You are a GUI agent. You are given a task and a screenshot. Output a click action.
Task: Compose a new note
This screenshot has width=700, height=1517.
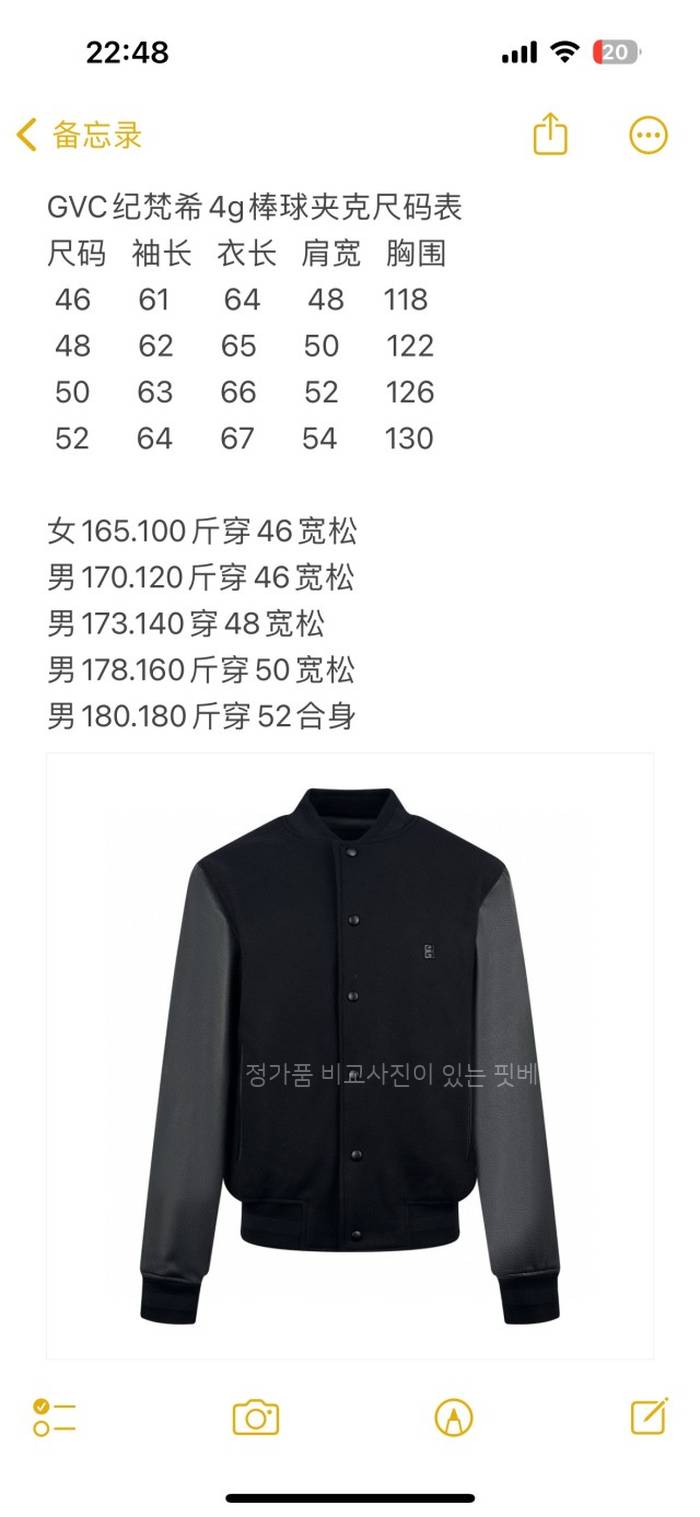(x=649, y=1416)
